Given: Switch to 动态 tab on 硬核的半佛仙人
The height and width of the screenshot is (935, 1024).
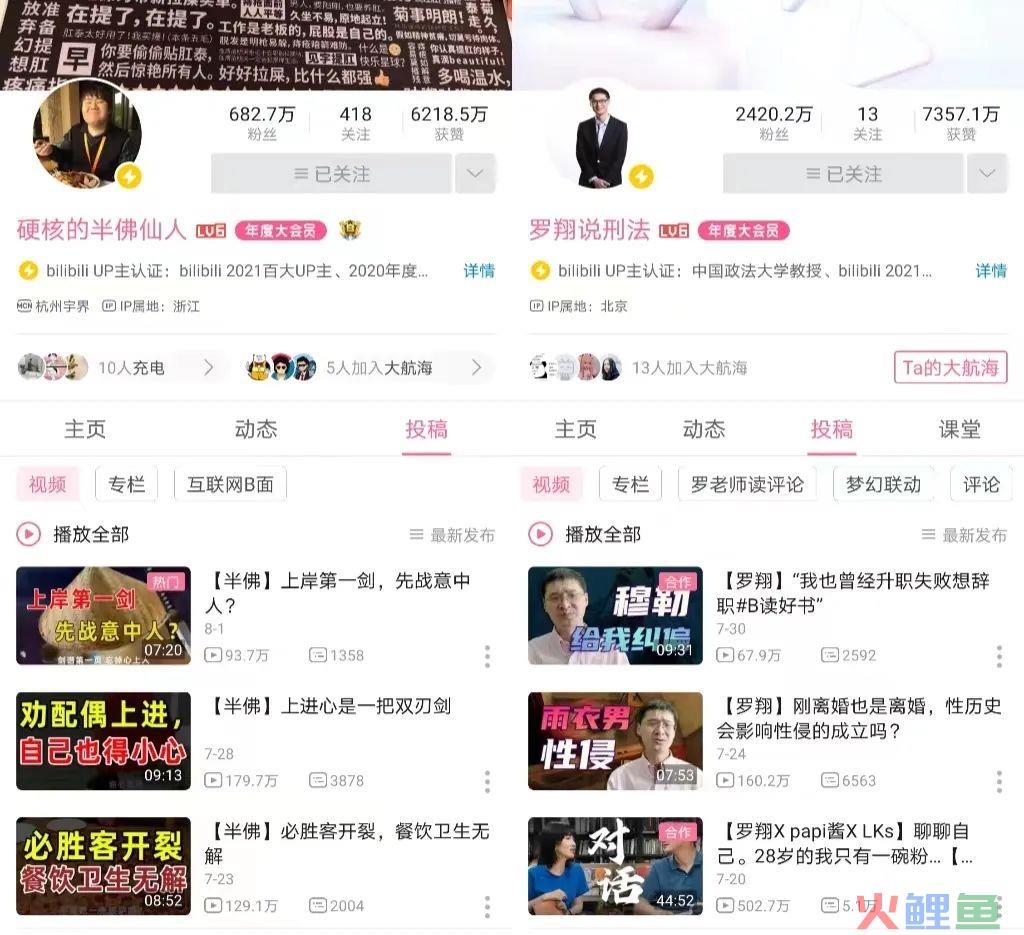Looking at the screenshot, I should pyautogui.click(x=256, y=429).
